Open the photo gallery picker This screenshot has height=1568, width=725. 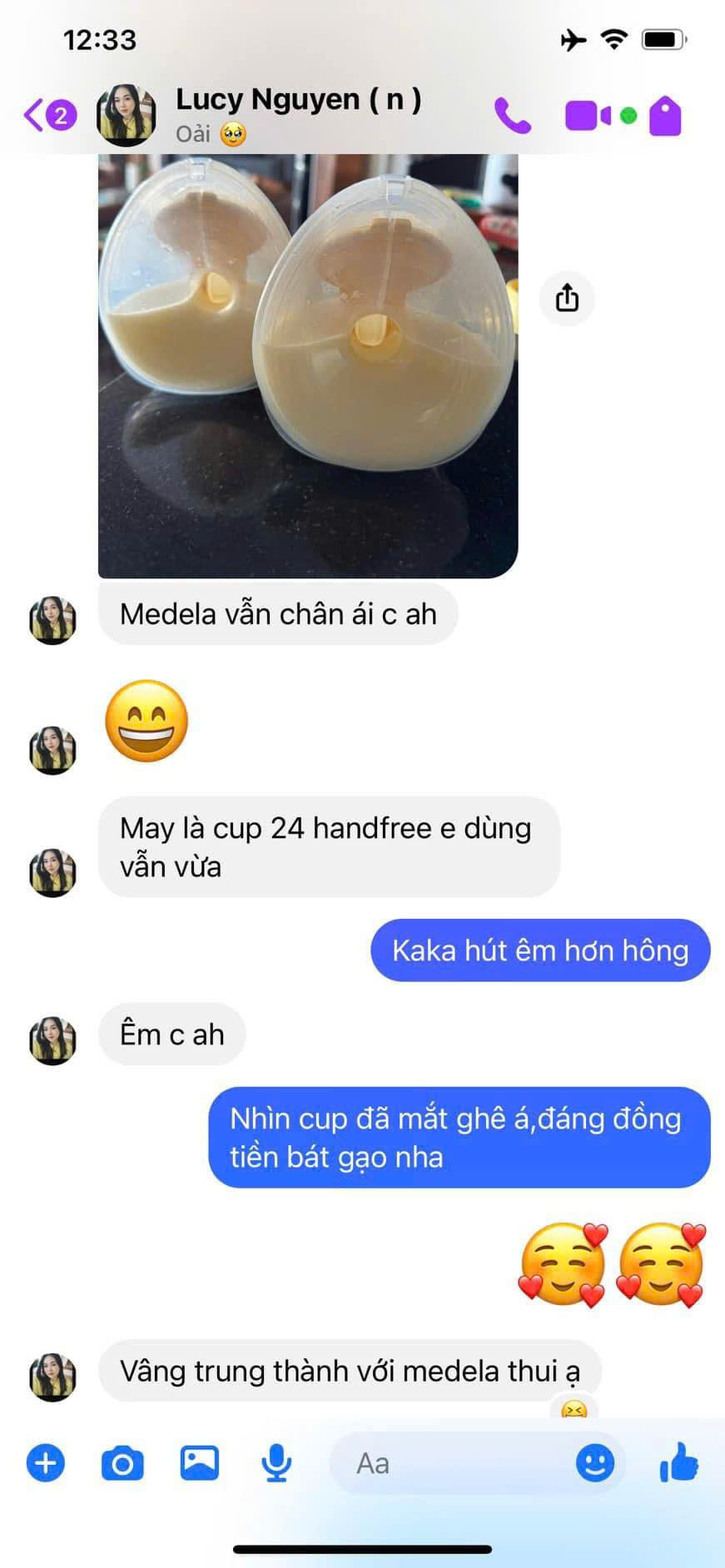[x=200, y=1462]
